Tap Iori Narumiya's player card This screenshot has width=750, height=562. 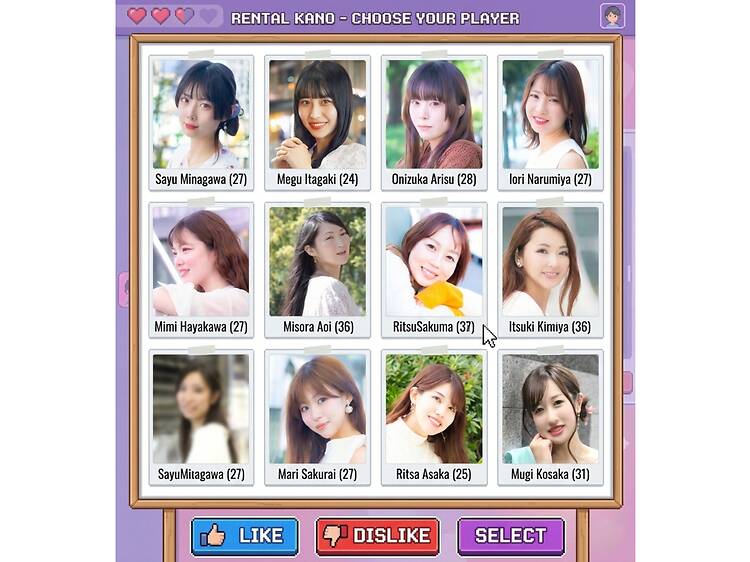point(550,120)
